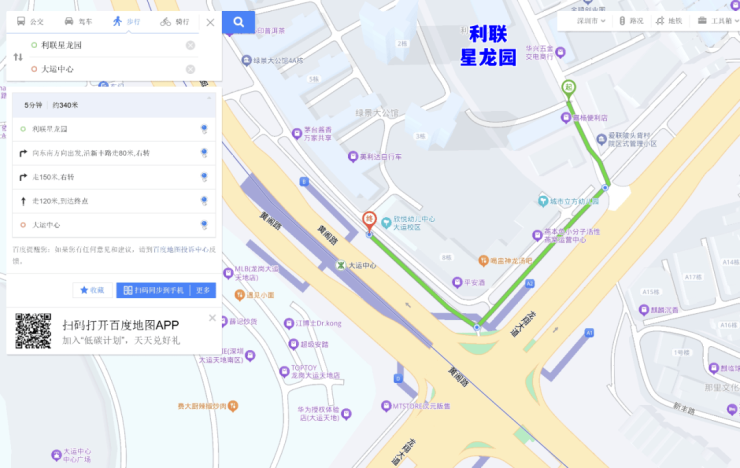Open step 走150米,右转
This screenshot has width=740, height=468.
click(100, 176)
